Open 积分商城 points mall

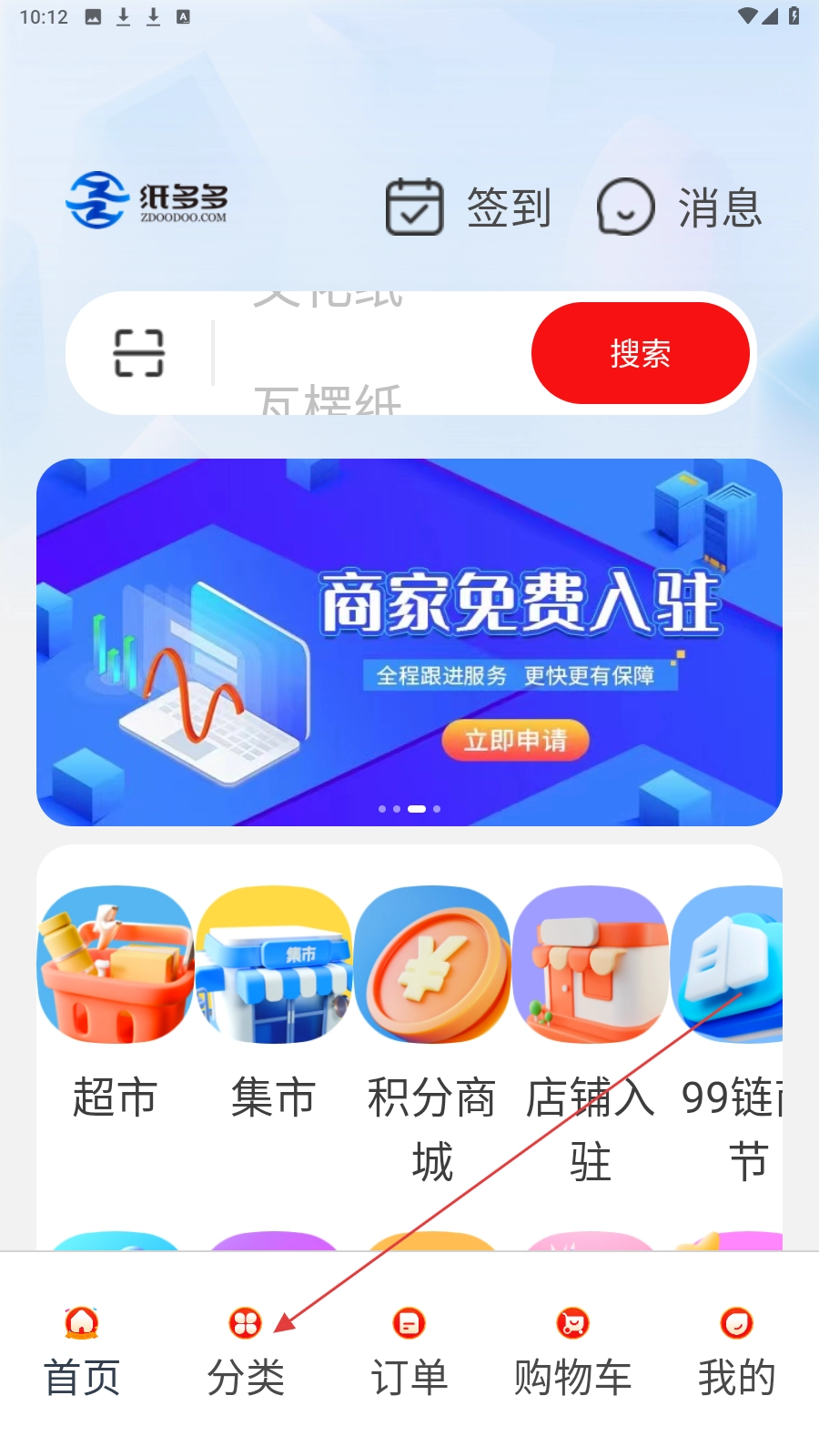432,1001
